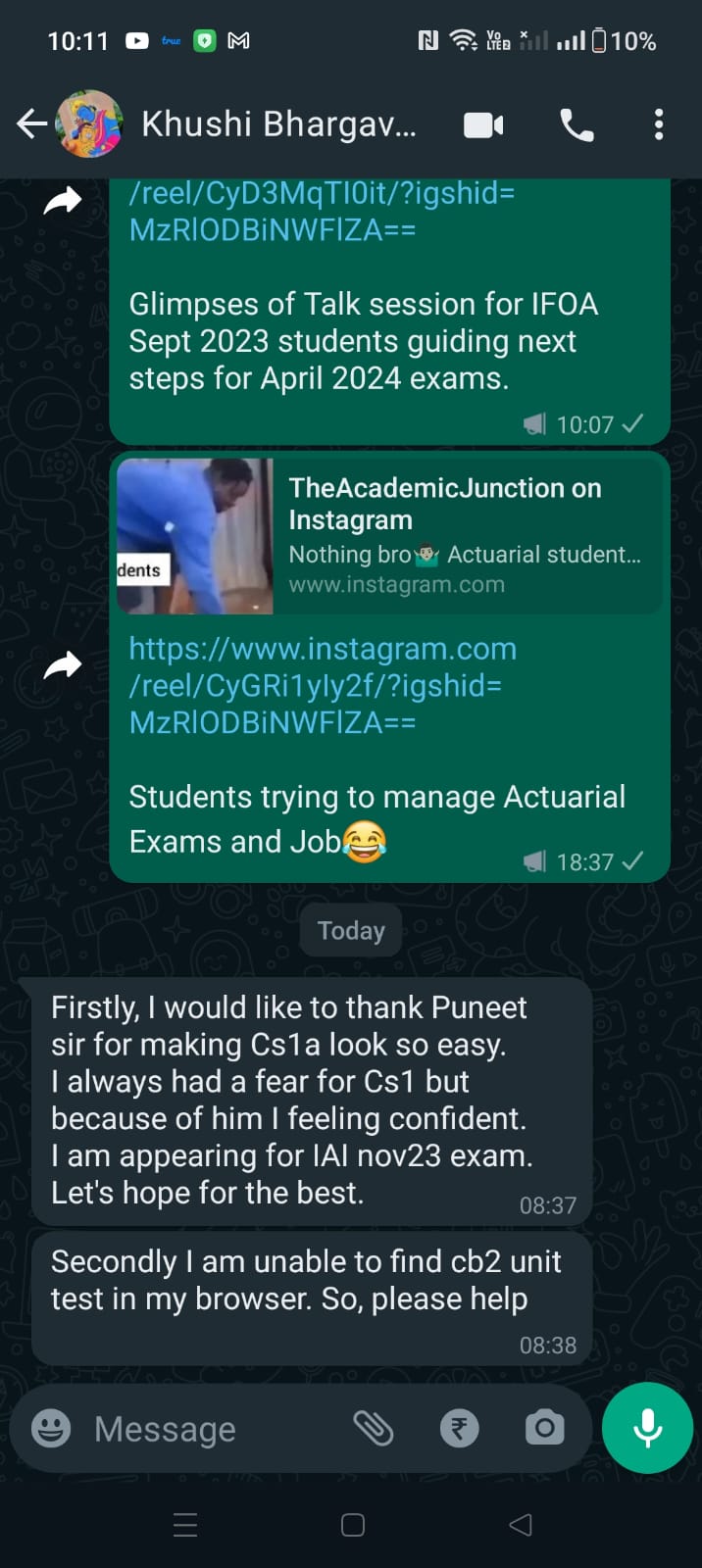Forward the Actuarial Exams and Job message
This screenshot has height=1568, width=702.
click(x=63, y=666)
